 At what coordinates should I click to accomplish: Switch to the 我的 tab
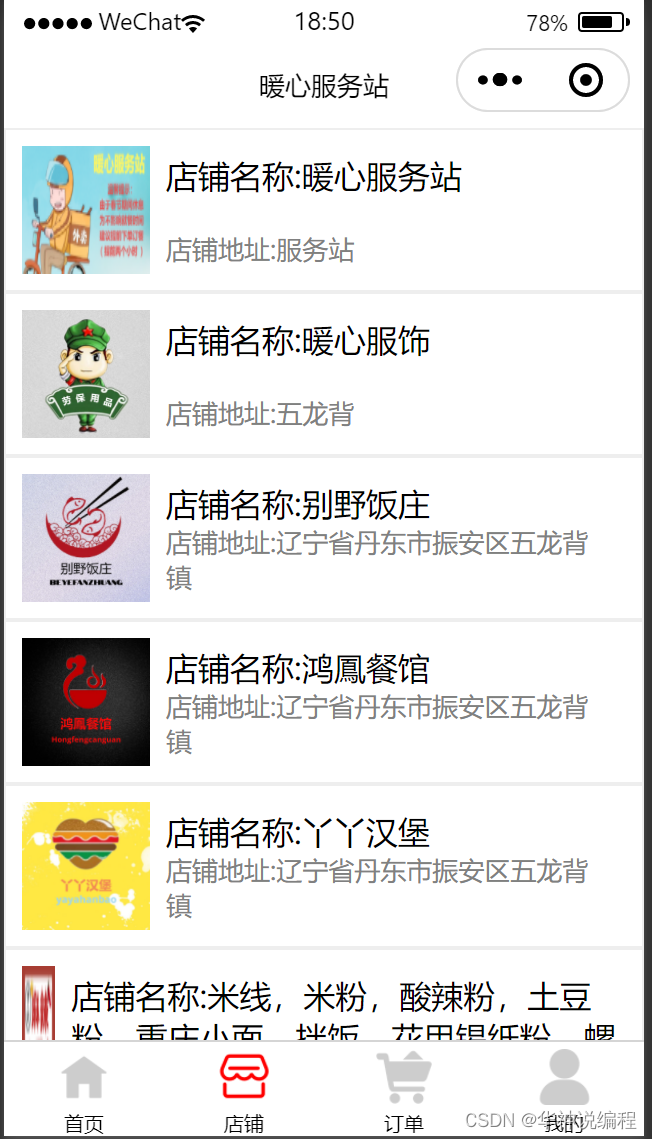coord(564,1092)
